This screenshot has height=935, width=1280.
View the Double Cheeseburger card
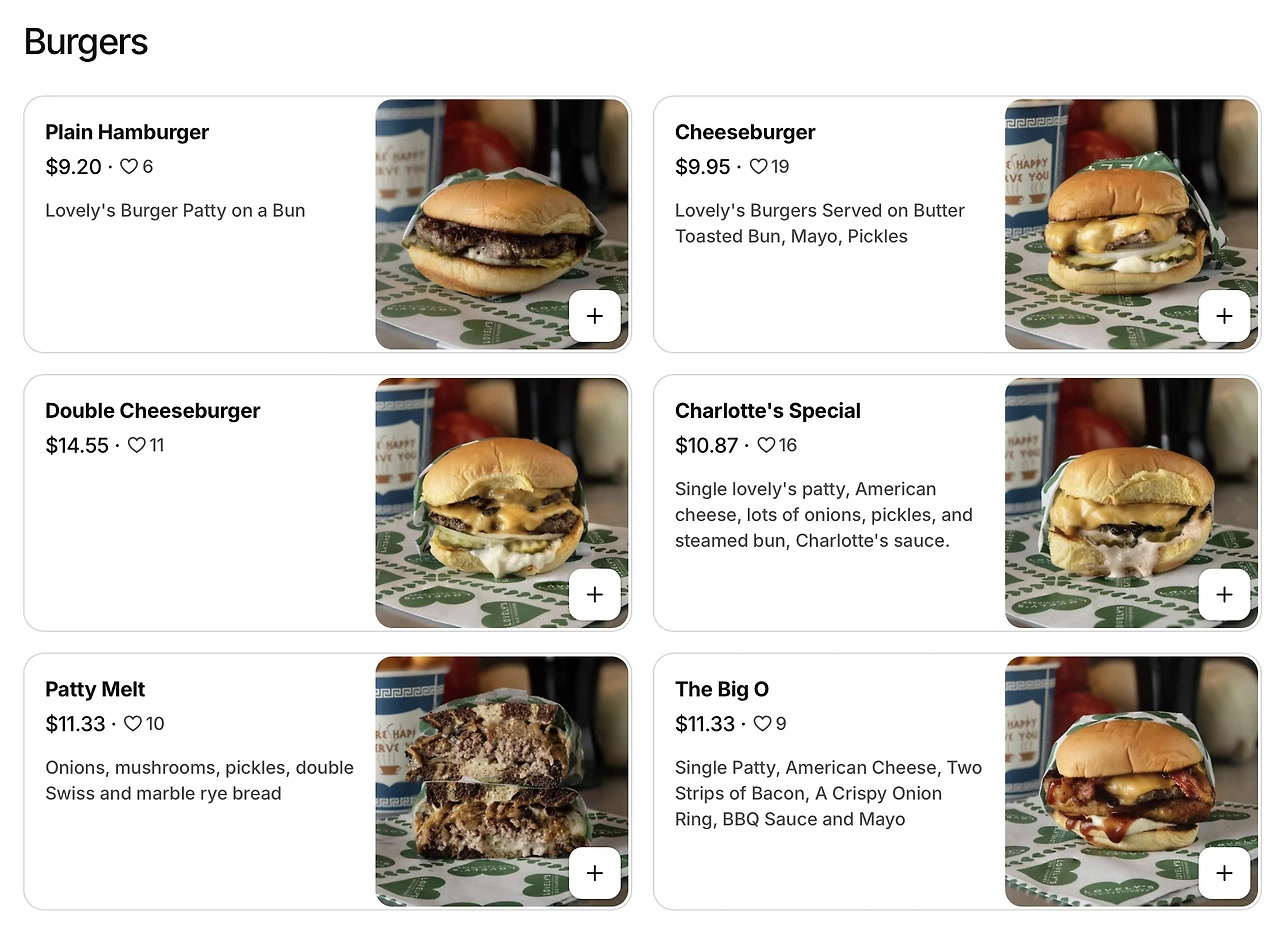[x=327, y=503]
